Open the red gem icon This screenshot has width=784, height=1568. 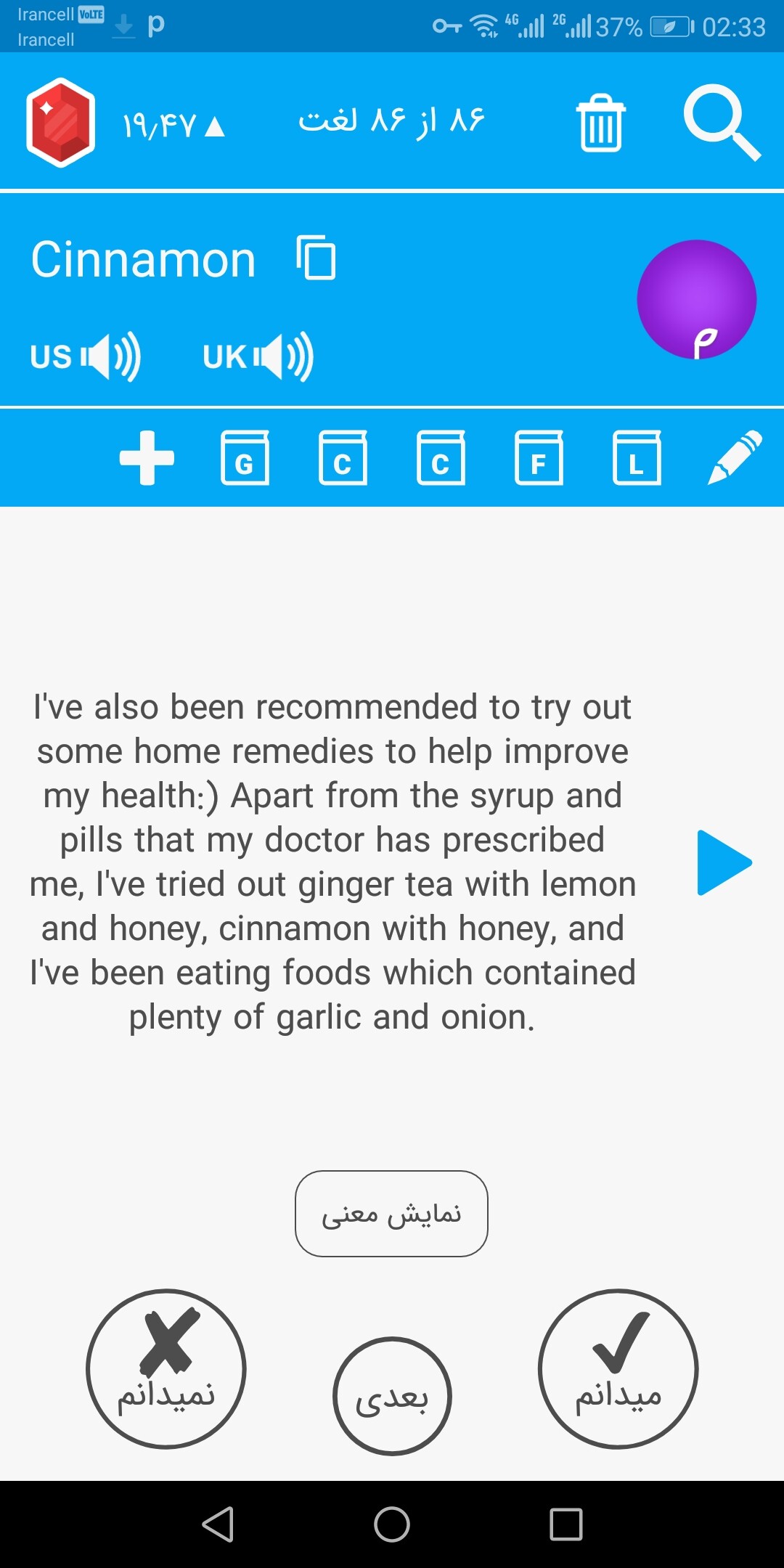[61, 122]
